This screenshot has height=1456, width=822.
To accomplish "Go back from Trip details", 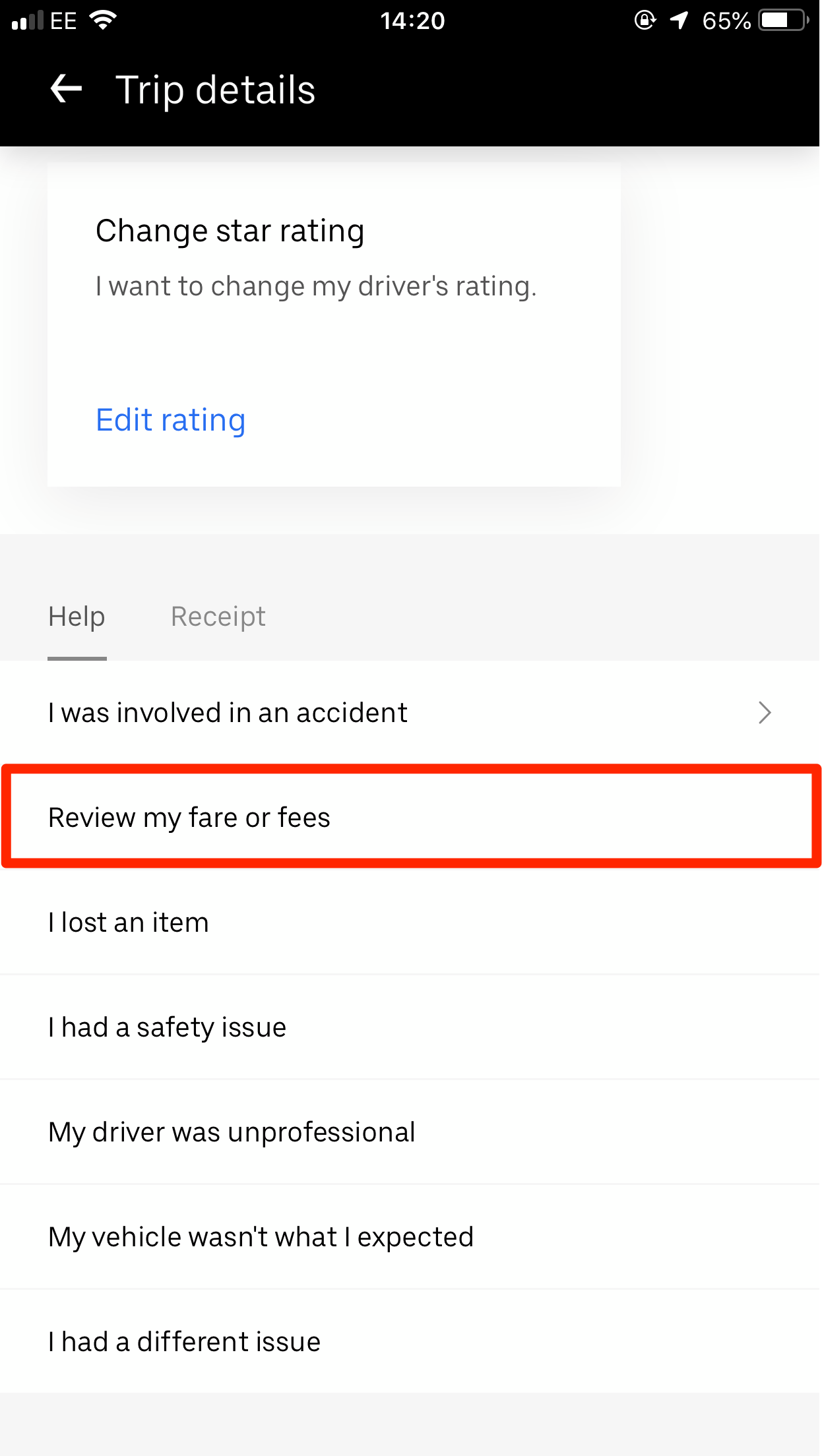I will [66, 89].
